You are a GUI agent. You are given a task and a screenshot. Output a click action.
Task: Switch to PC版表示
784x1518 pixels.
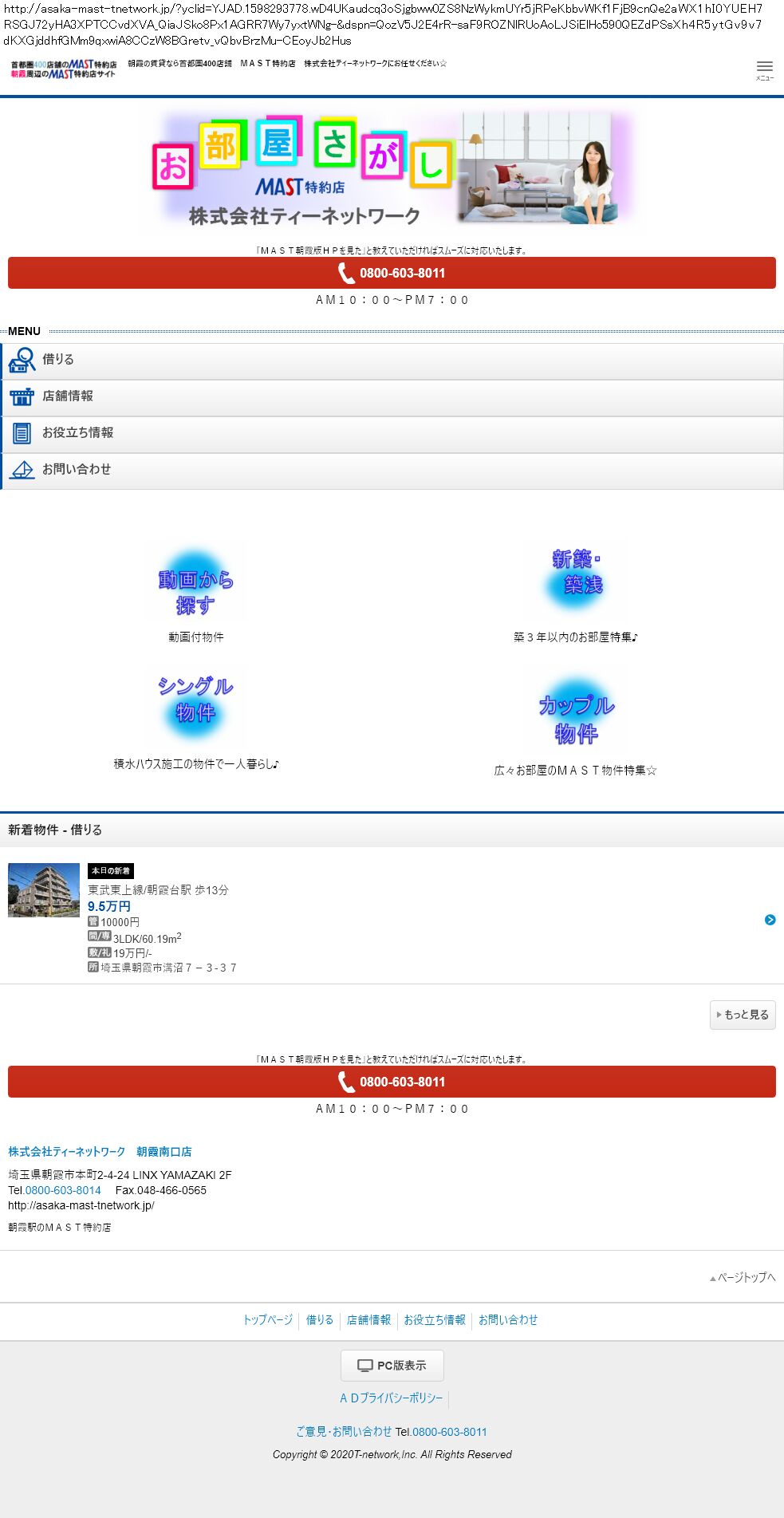392,1366
